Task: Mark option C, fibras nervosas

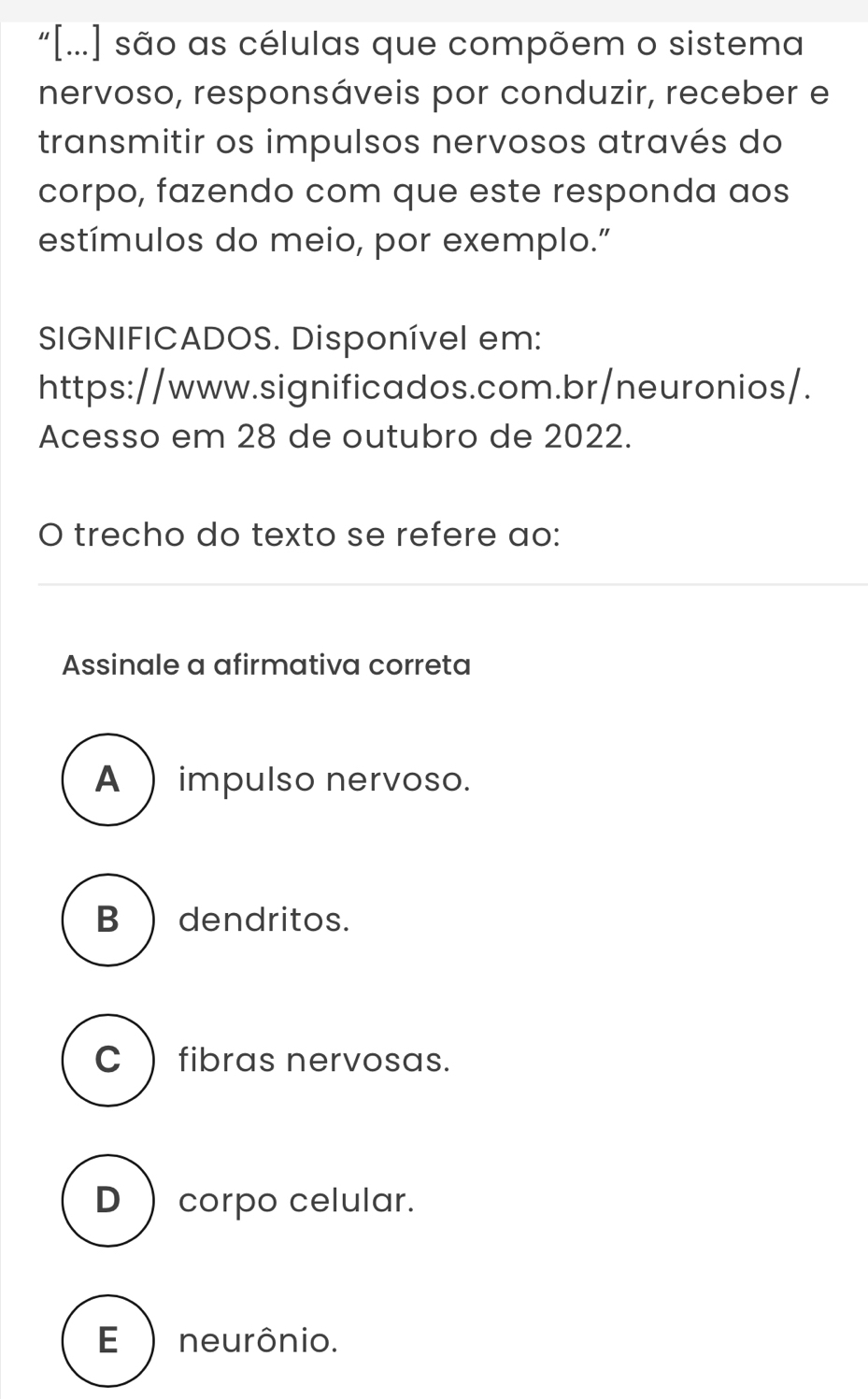Action: [x=107, y=1060]
